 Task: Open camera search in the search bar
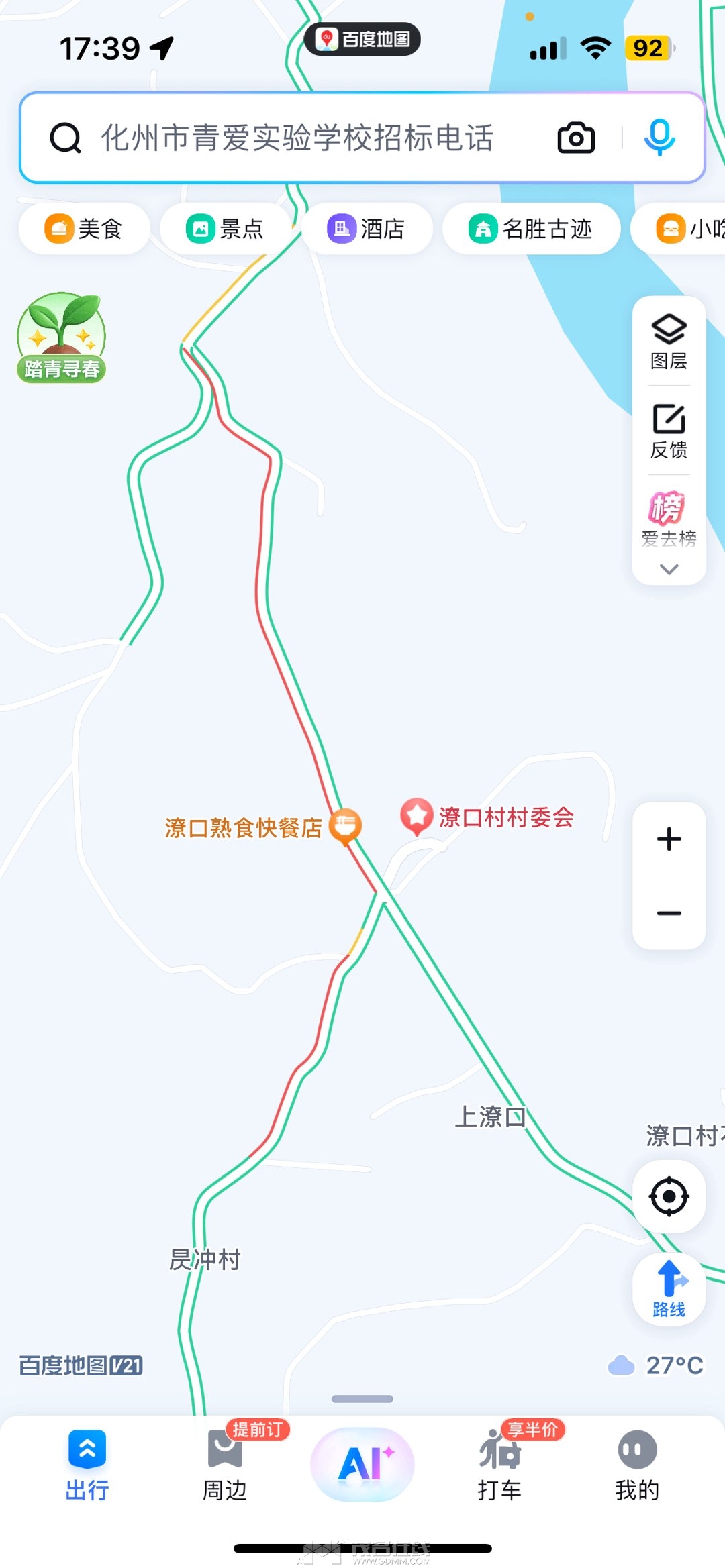pyautogui.click(x=576, y=138)
